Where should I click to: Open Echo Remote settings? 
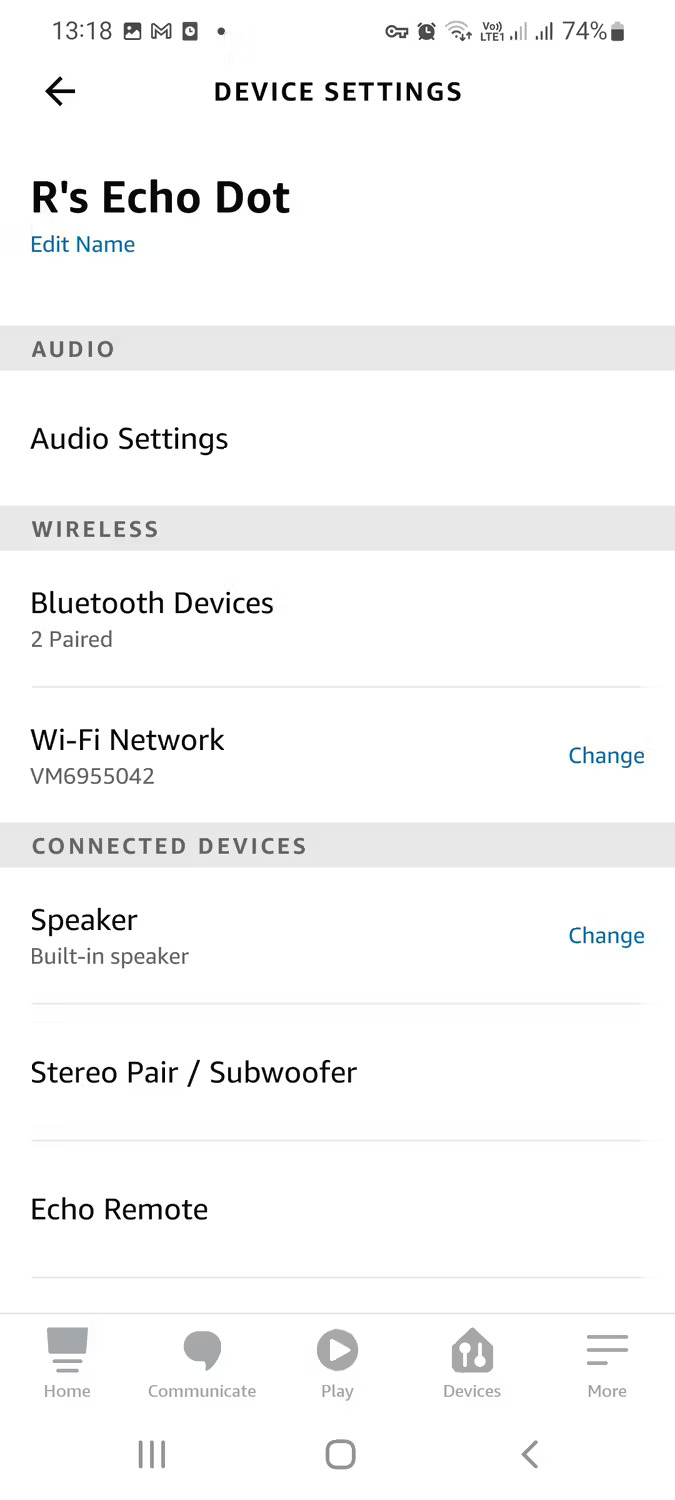click(337, 1209)
